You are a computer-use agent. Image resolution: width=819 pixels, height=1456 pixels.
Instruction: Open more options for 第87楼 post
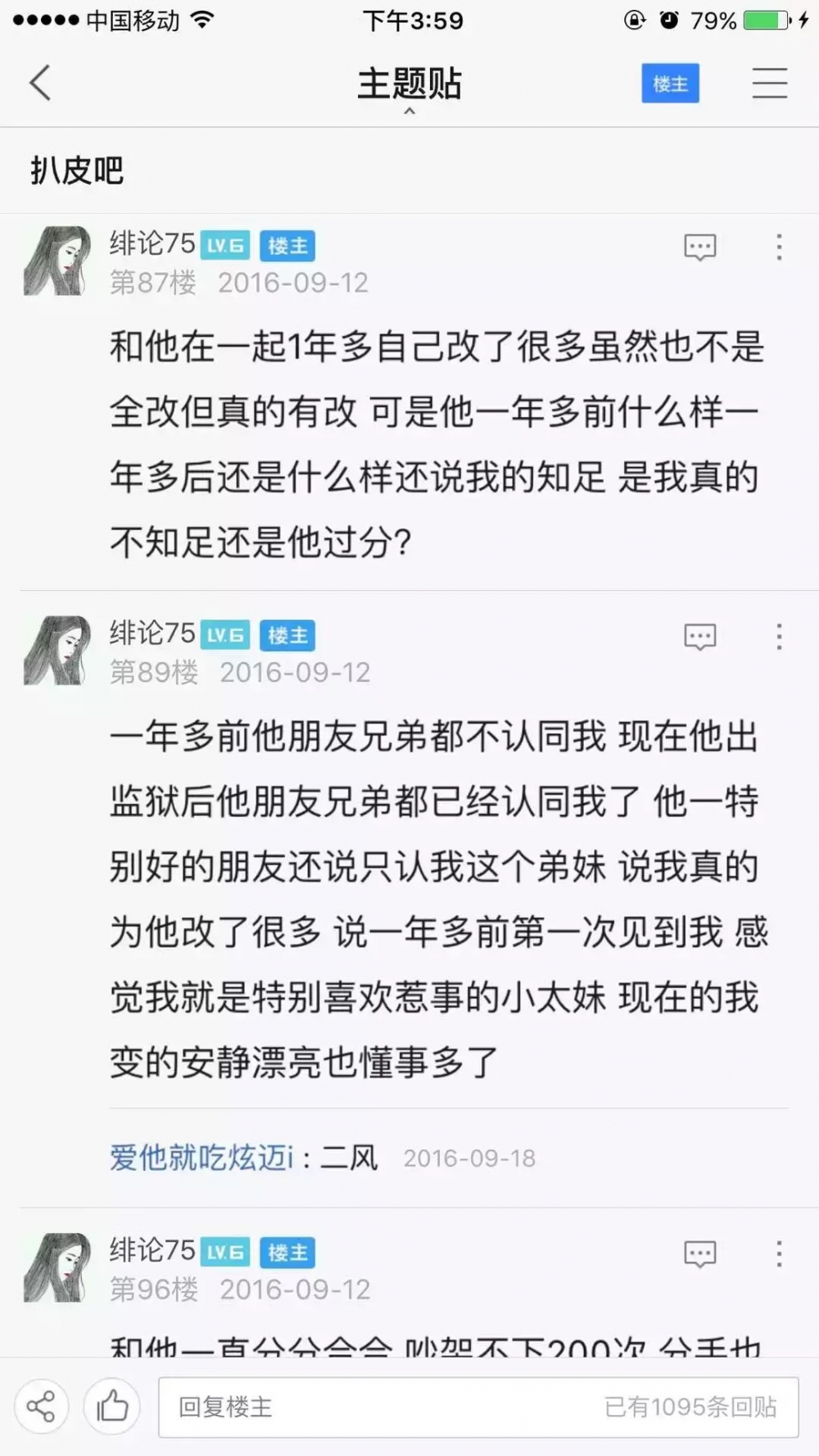coord(779,247)
